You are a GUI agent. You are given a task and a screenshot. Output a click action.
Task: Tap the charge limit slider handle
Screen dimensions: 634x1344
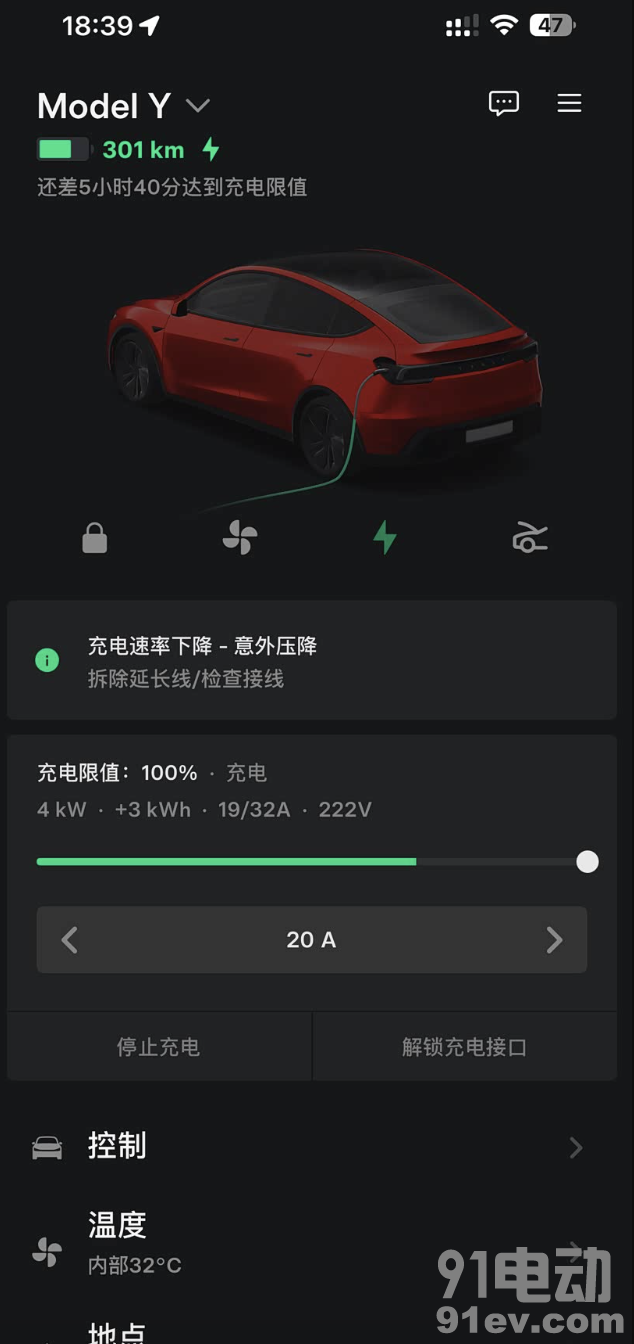587,862
